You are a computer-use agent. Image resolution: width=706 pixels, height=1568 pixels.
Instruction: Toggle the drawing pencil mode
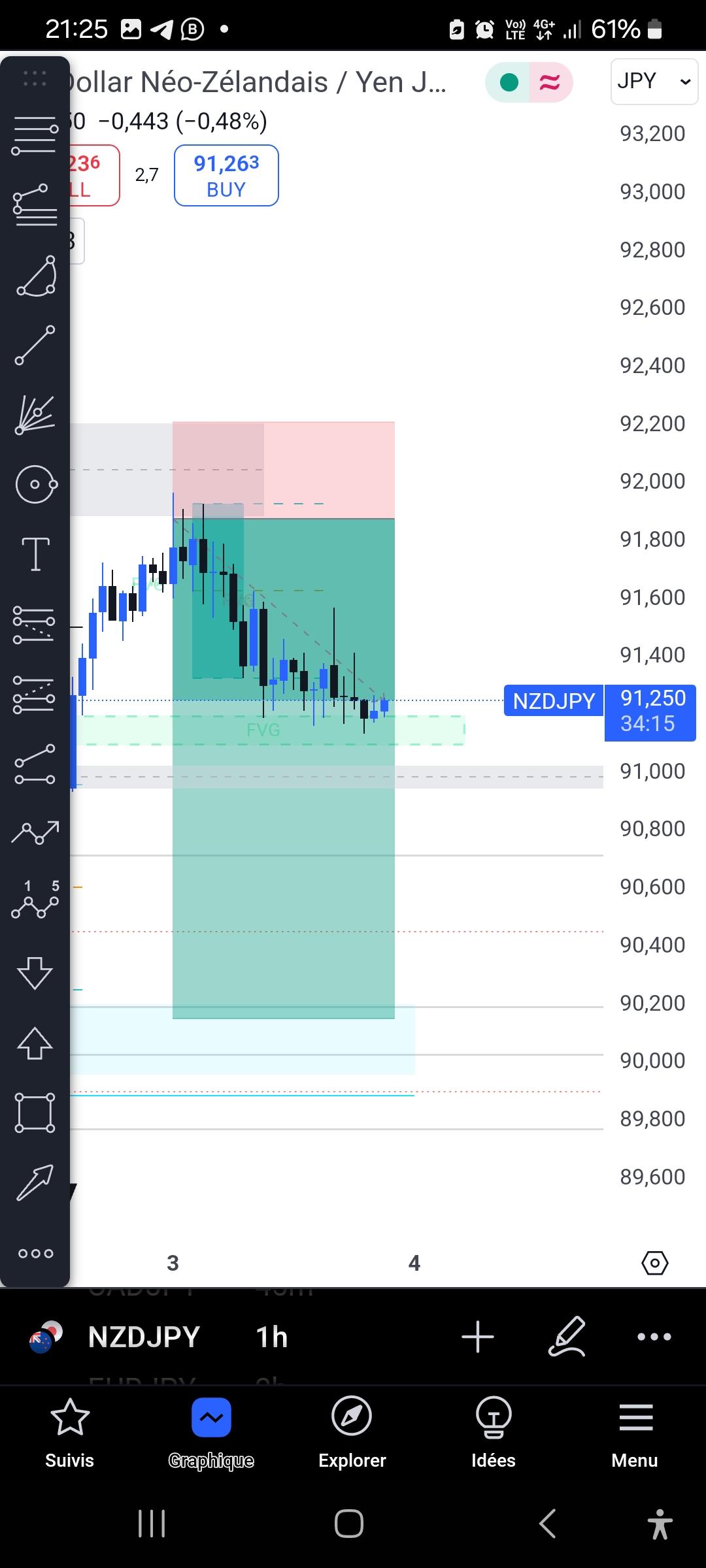tap(567, 1336)
